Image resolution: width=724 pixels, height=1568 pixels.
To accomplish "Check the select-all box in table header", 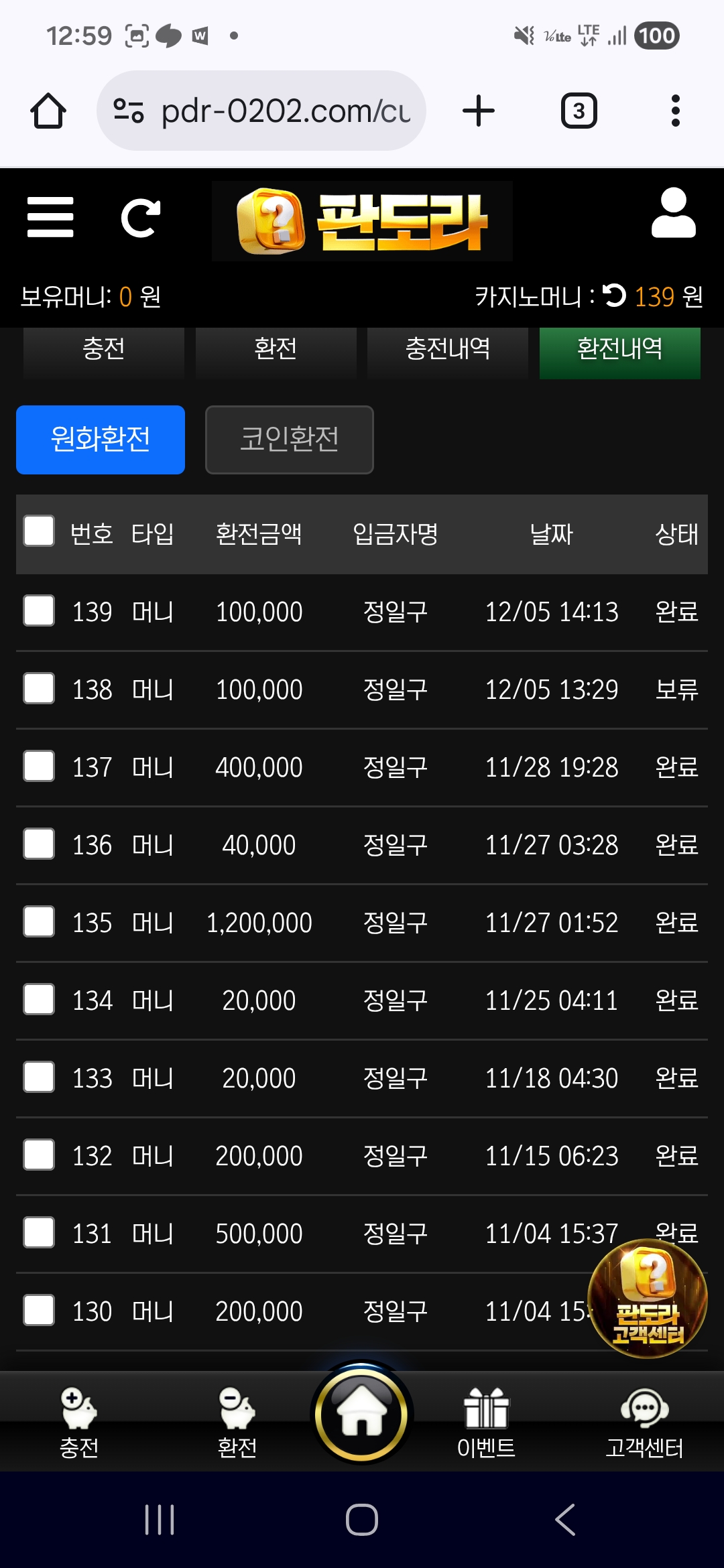I will [x=39, y=531].
